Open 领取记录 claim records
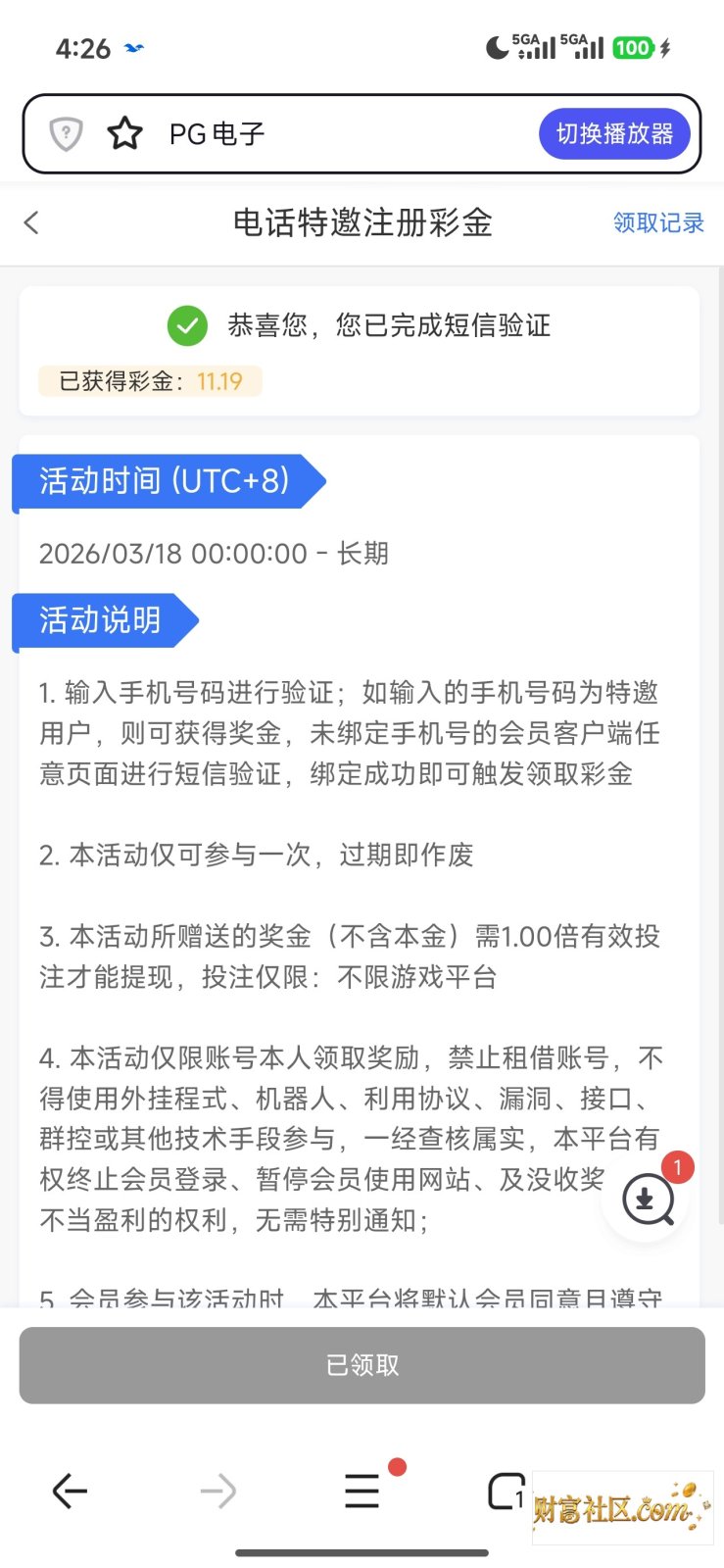Image resolution: width=724 pixels, height=1568 pixels. tap(658, 222)
